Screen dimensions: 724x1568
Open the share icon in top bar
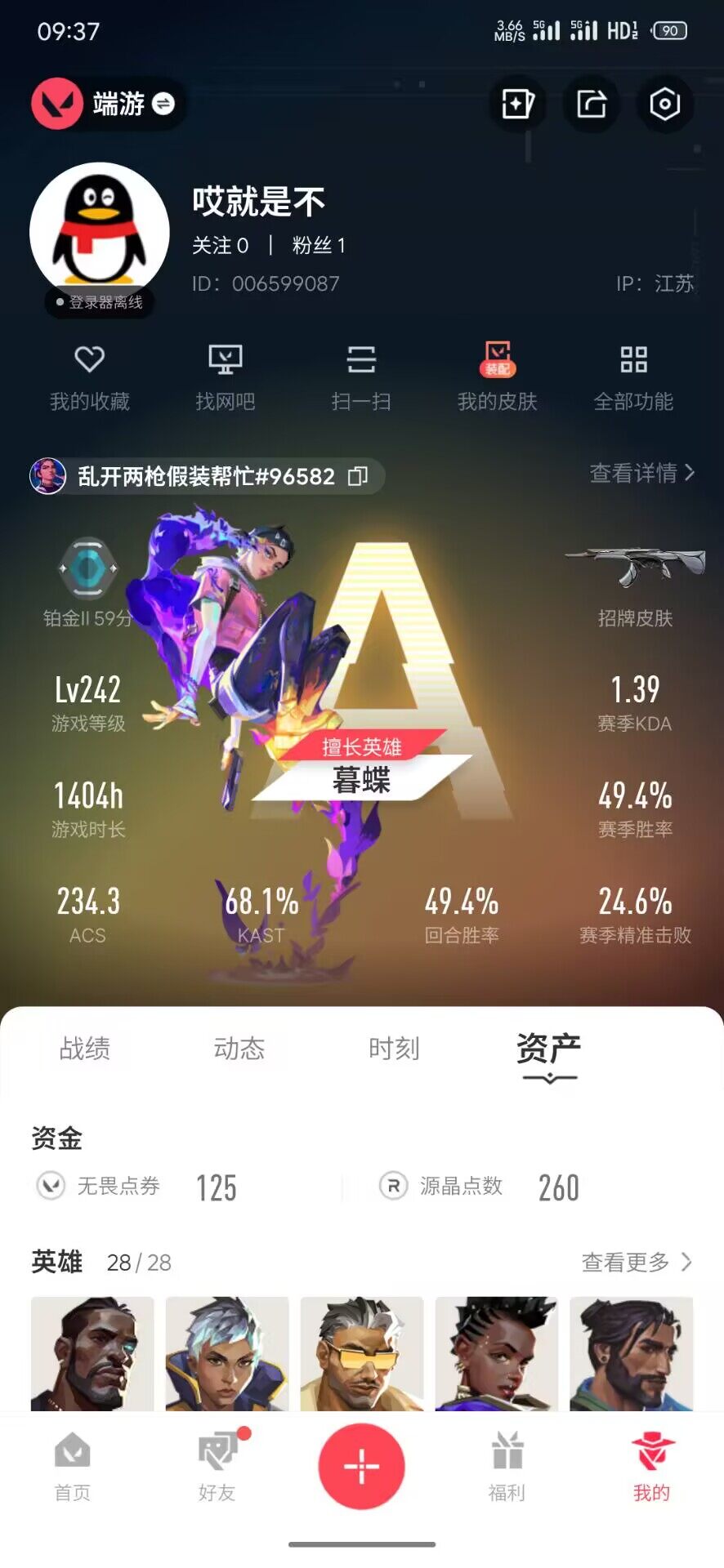[591, 104]
